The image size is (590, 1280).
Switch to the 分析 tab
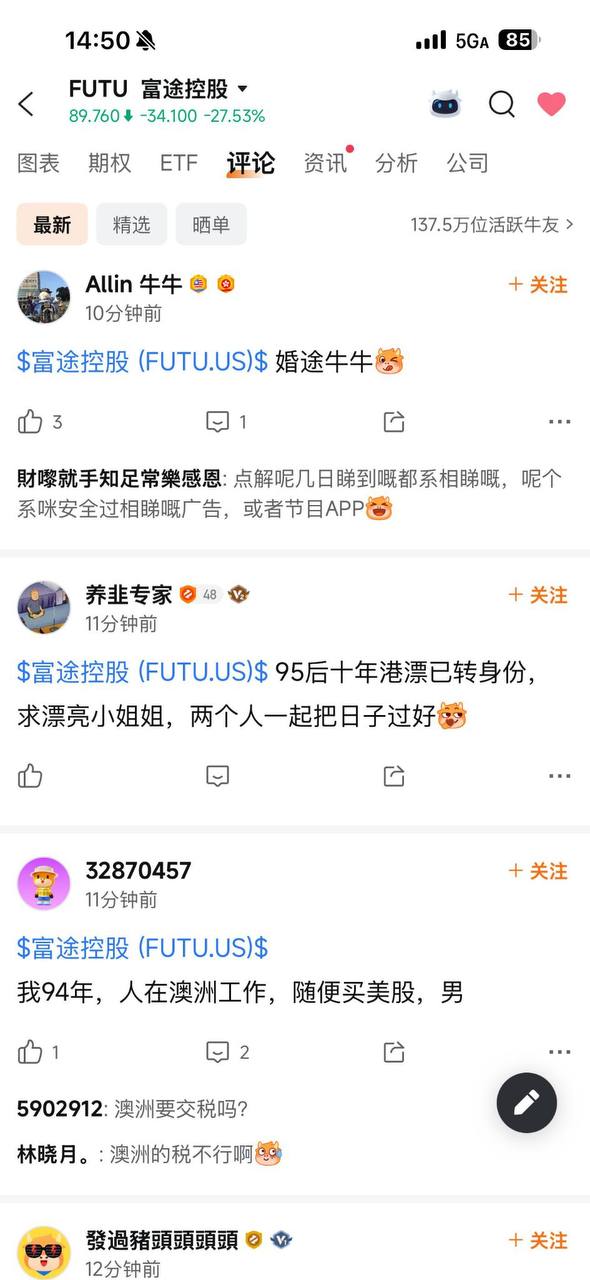[396, 163]
